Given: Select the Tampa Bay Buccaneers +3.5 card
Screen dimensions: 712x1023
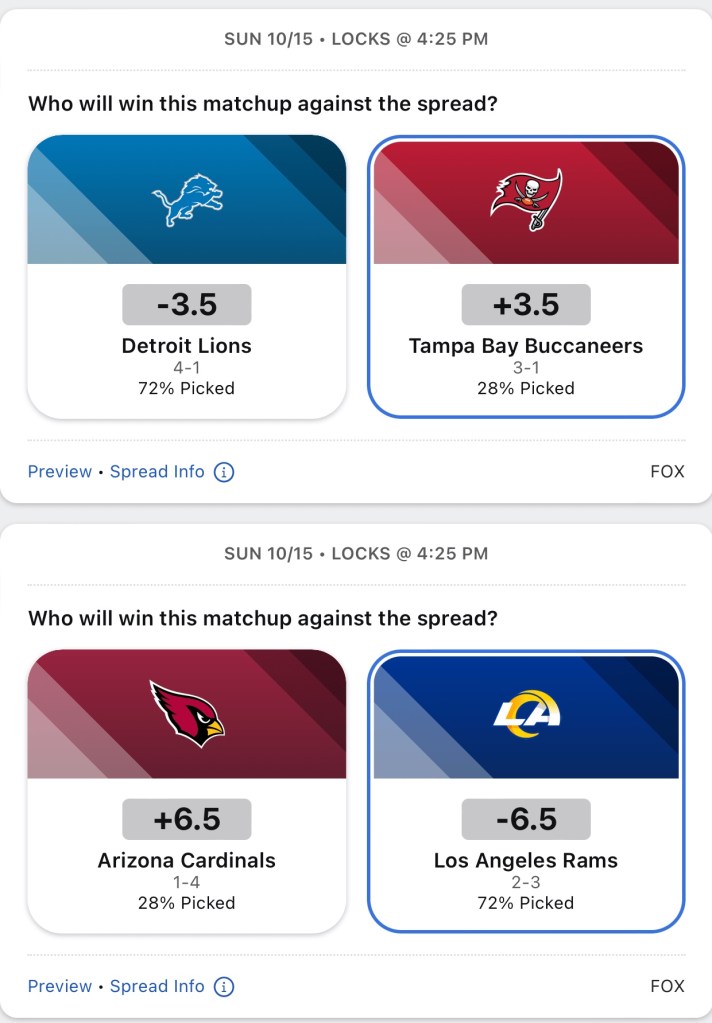Looking at the screenshot, I should click(526, 277).
